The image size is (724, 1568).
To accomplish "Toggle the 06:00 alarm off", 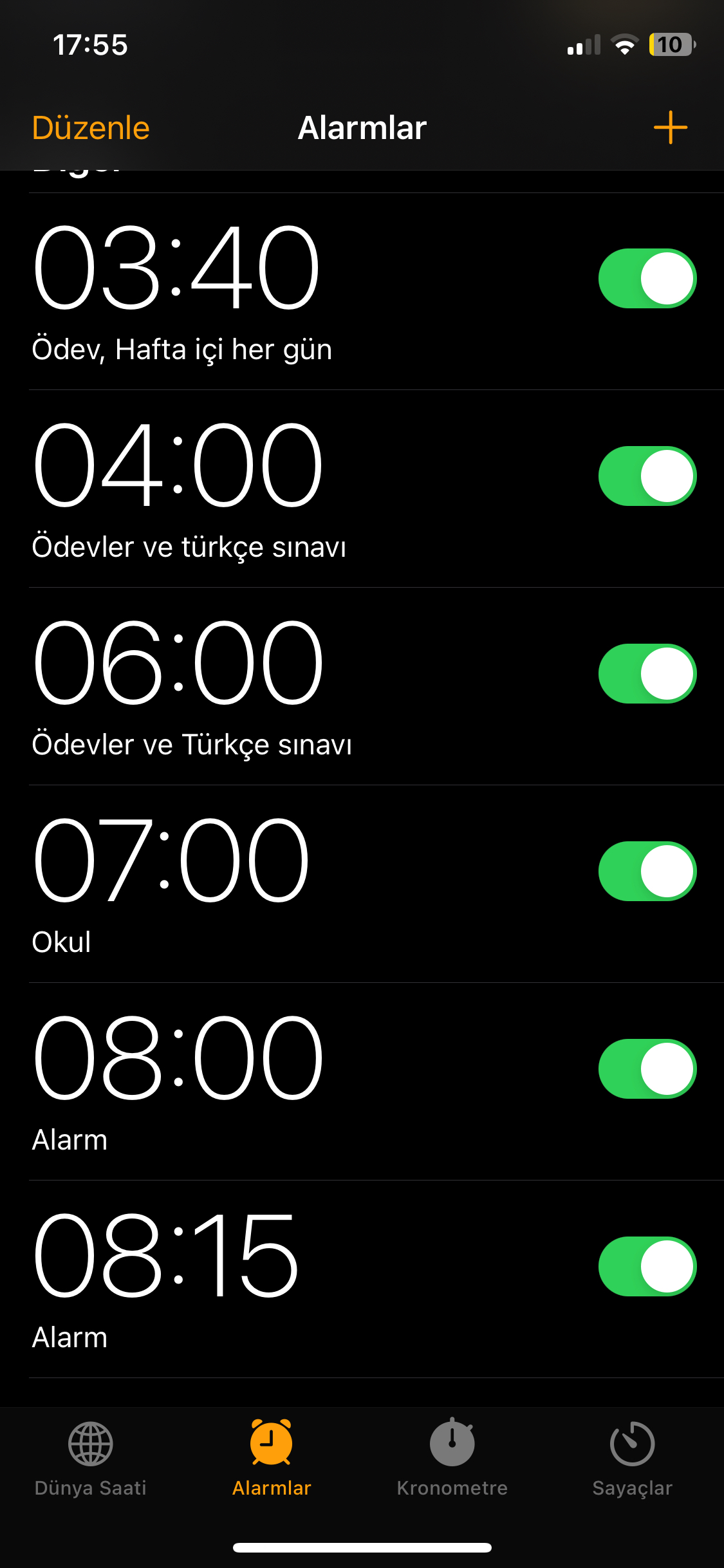I will pyautogui.click(x=647, y=673).
